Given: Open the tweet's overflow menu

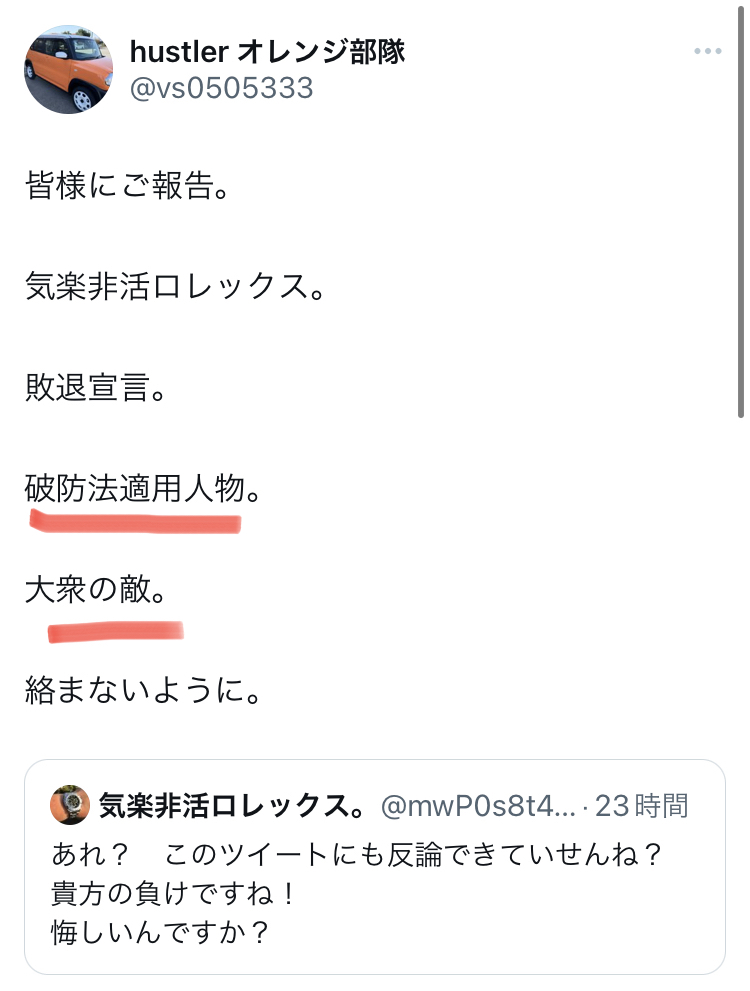Looking at the screenshot, I should [x=707, y=51].
